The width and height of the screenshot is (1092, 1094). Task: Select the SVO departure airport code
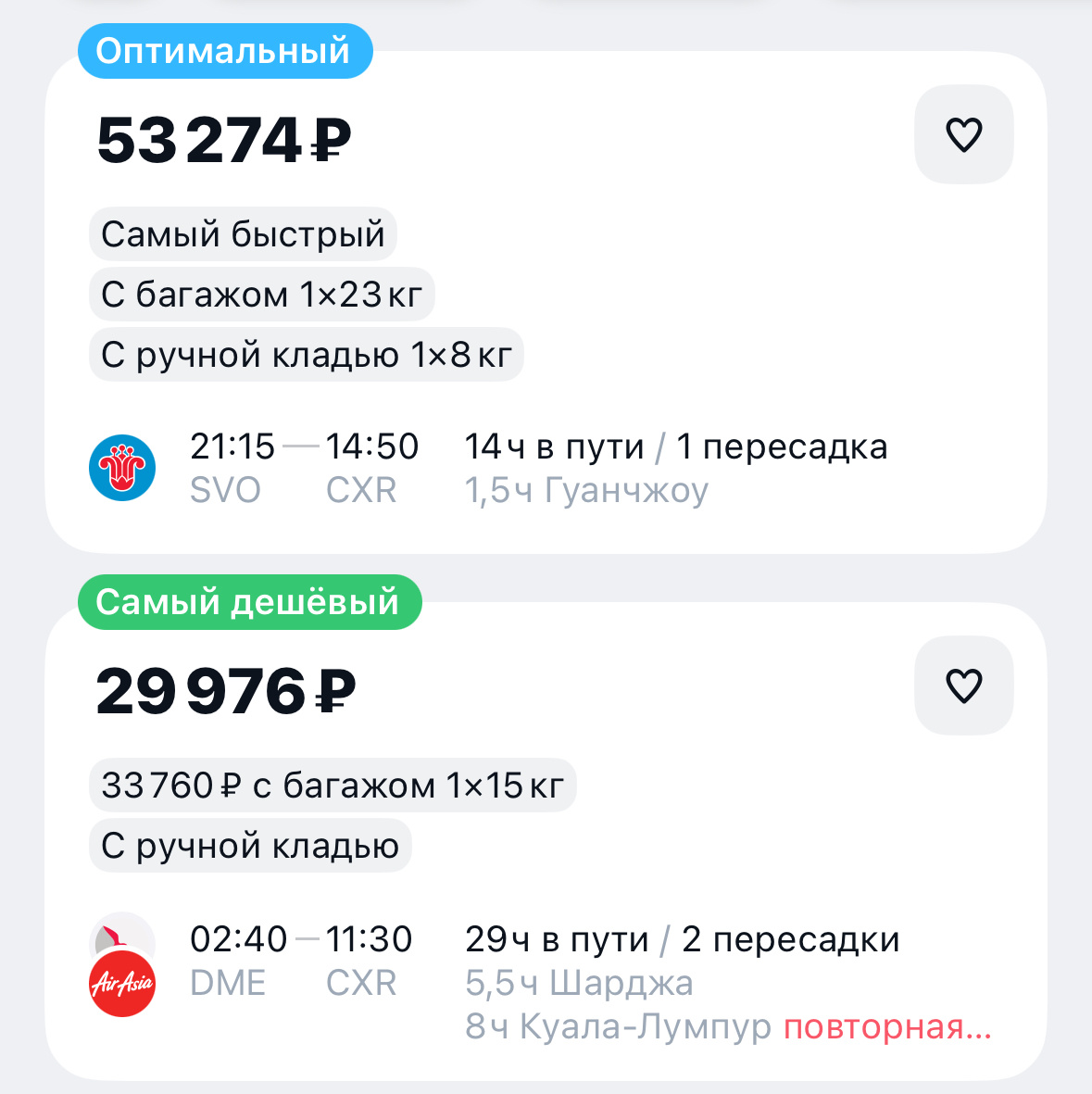[225, 490]
